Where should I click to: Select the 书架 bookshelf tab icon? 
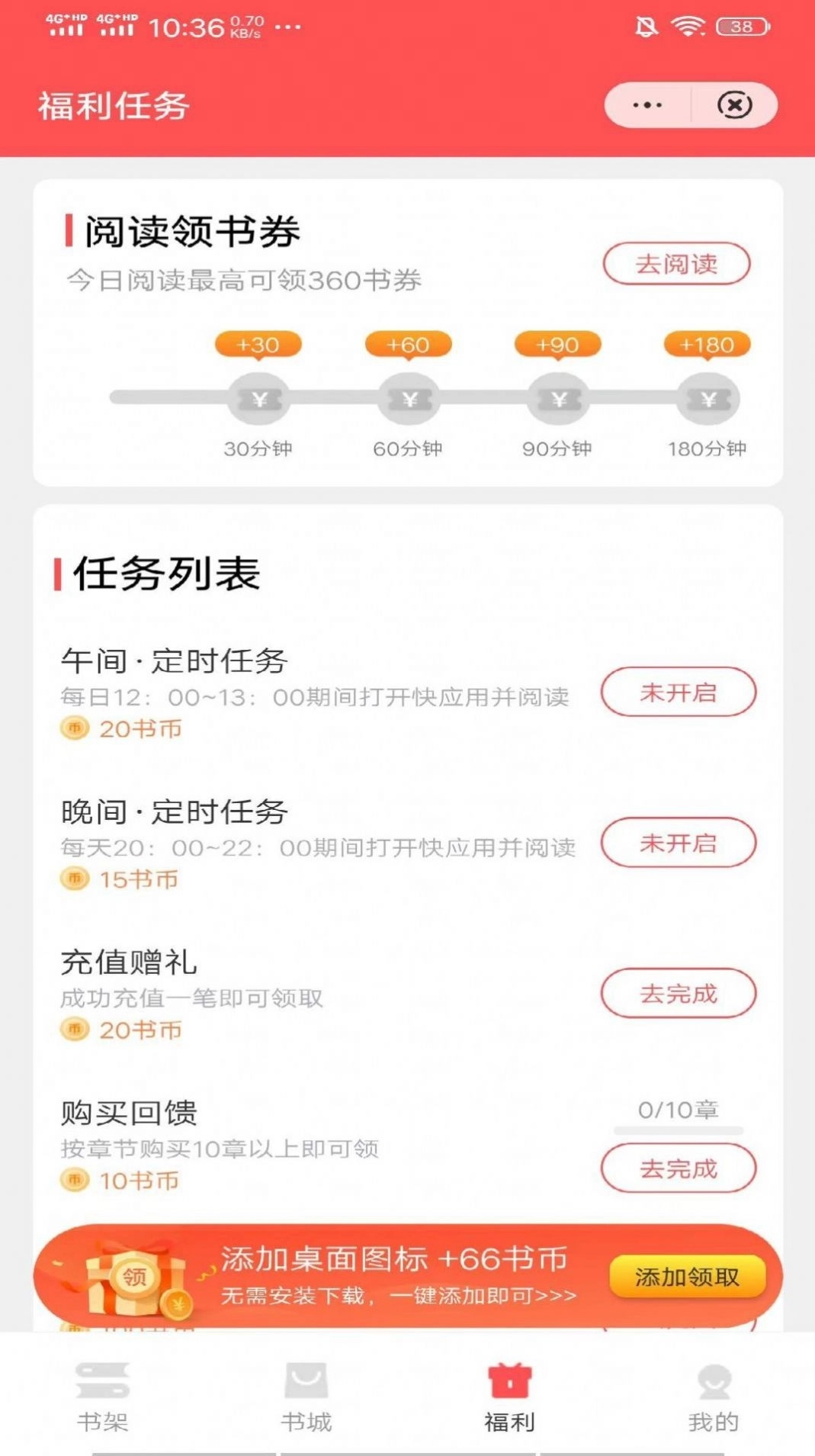tap(101, 1390)
